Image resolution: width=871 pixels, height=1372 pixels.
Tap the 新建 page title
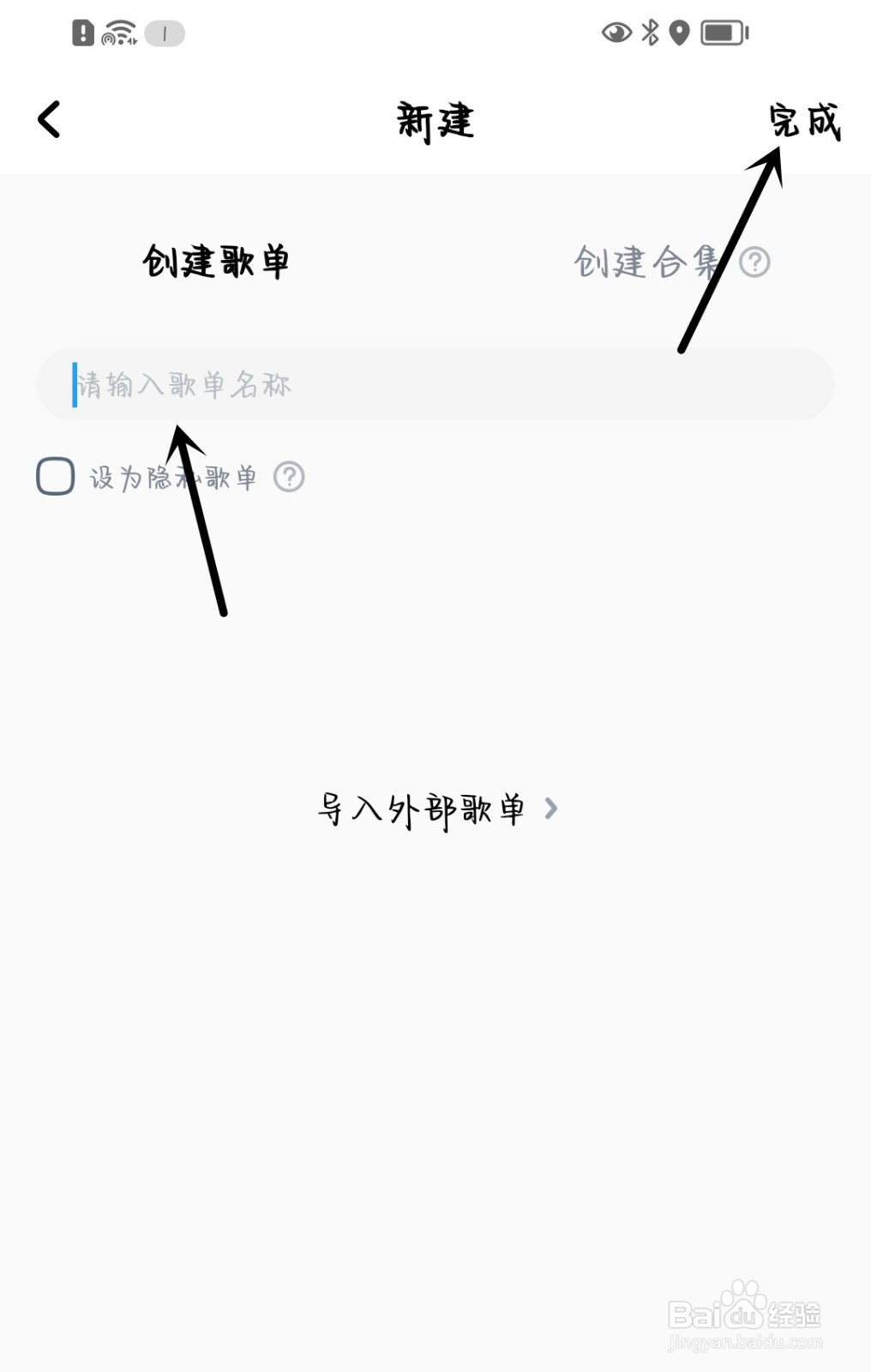tap(434, 121)
